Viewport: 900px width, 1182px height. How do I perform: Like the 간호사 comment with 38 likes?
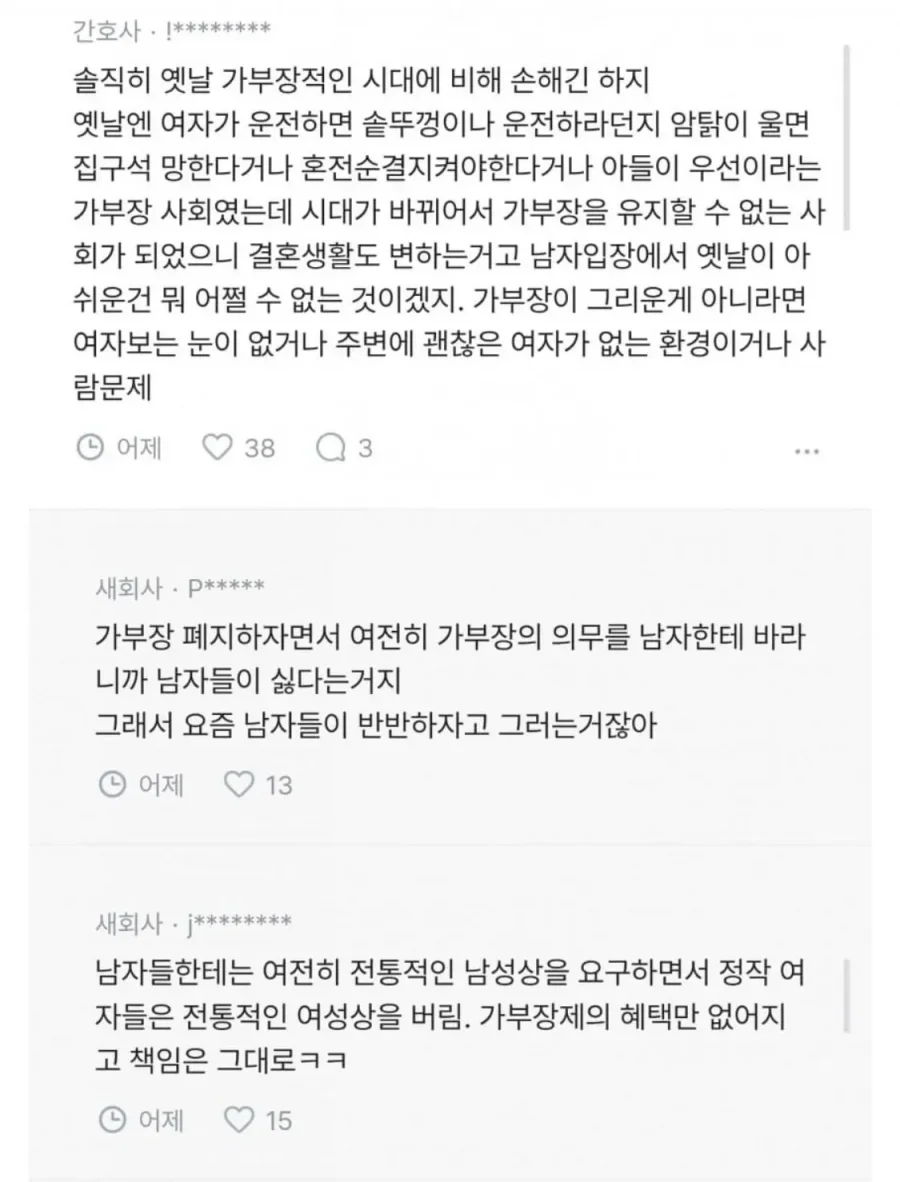coord(217,448)
